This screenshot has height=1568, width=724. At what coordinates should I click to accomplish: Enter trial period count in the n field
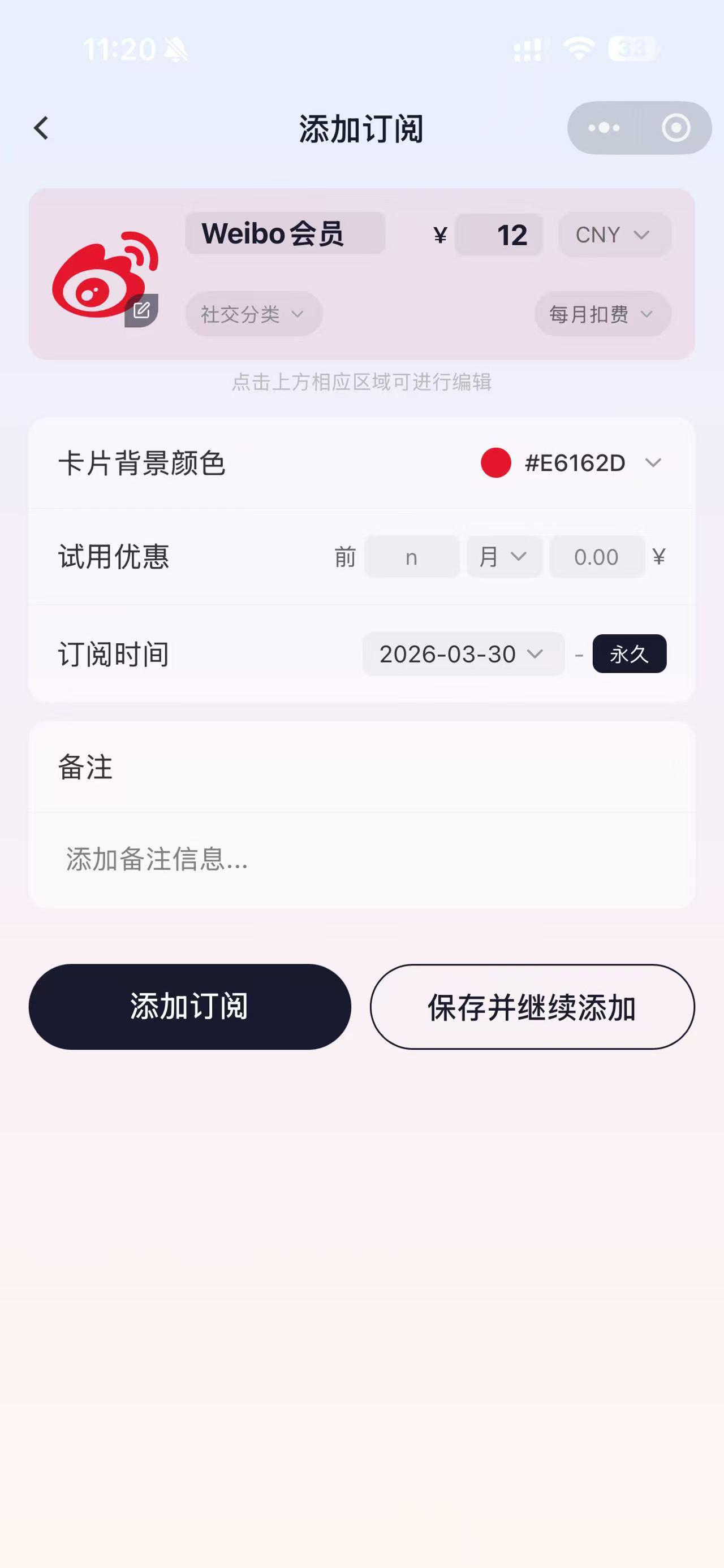pos(412,557)
